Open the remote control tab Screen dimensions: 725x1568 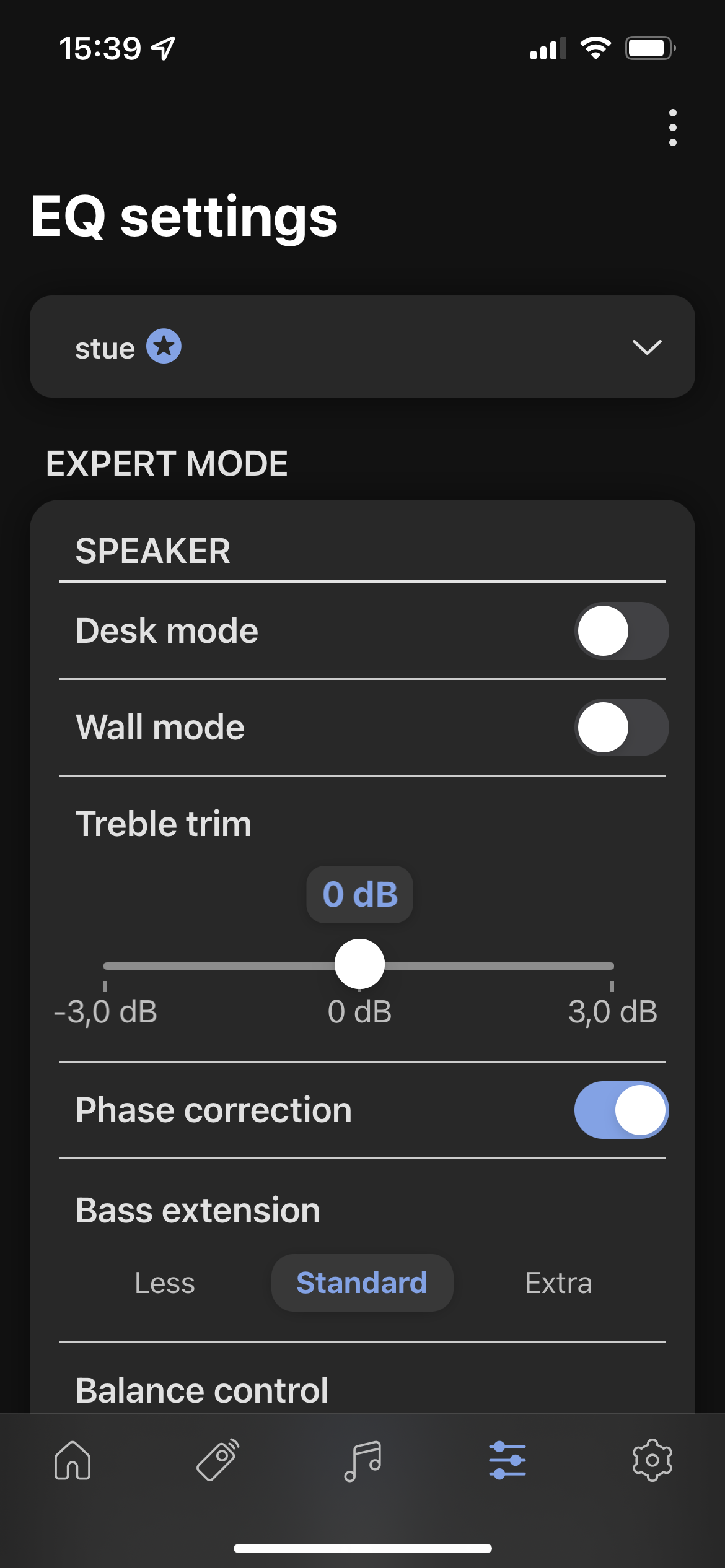tap(217, 1460)
